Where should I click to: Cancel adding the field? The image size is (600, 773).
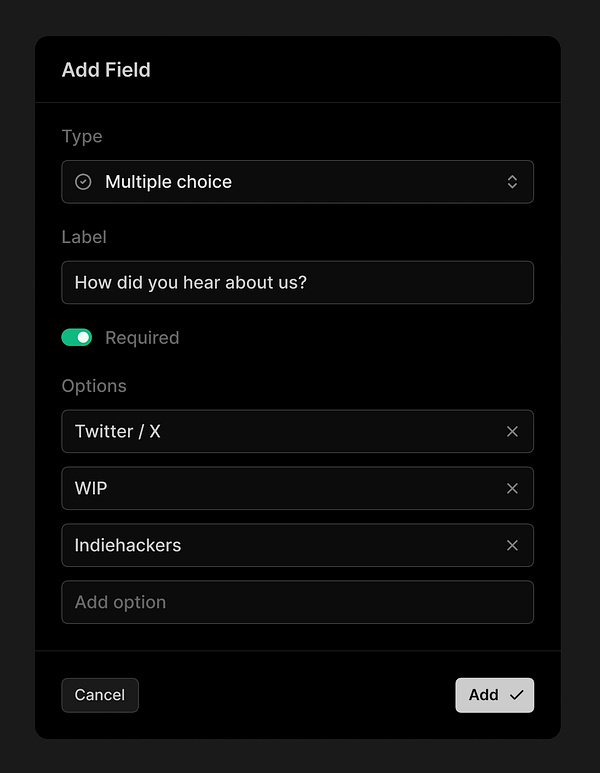click(x=100, y=695)
